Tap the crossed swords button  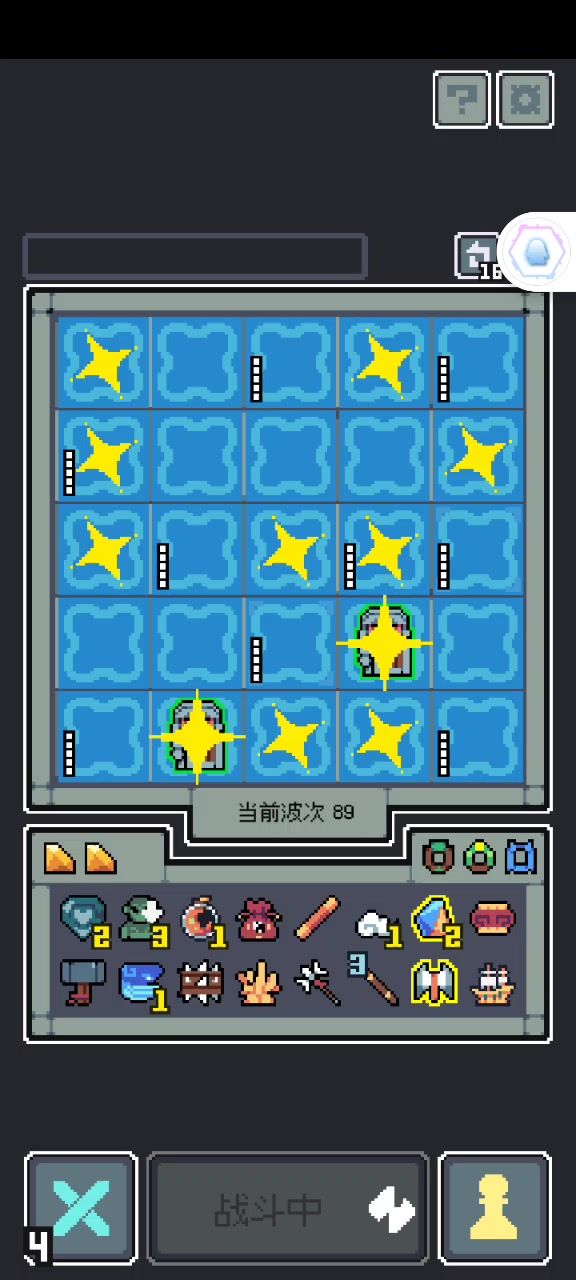tap(81, 1208)
